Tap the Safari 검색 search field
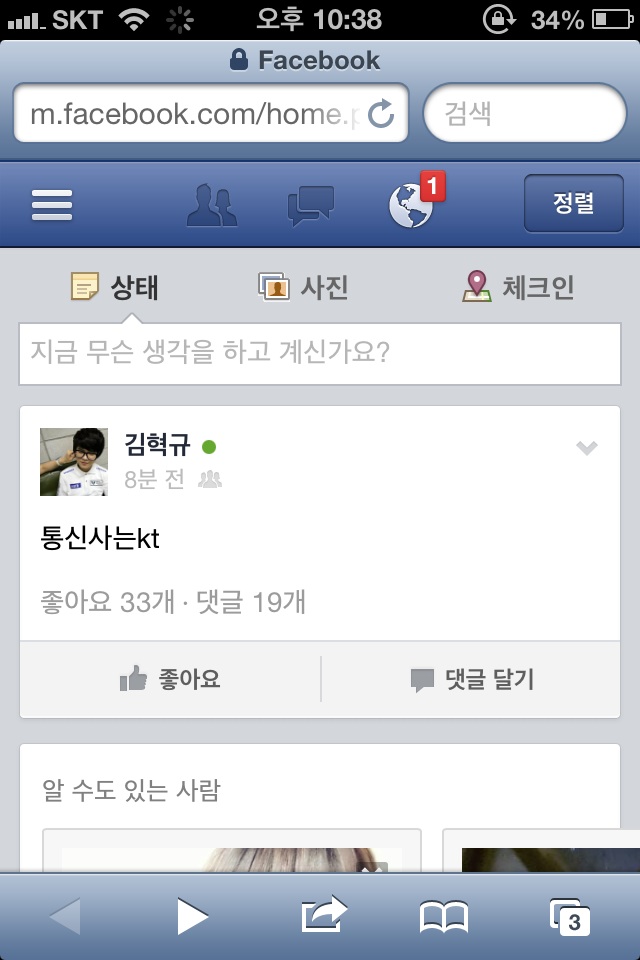This screenshot has width=640, height=960. [524, 114]
